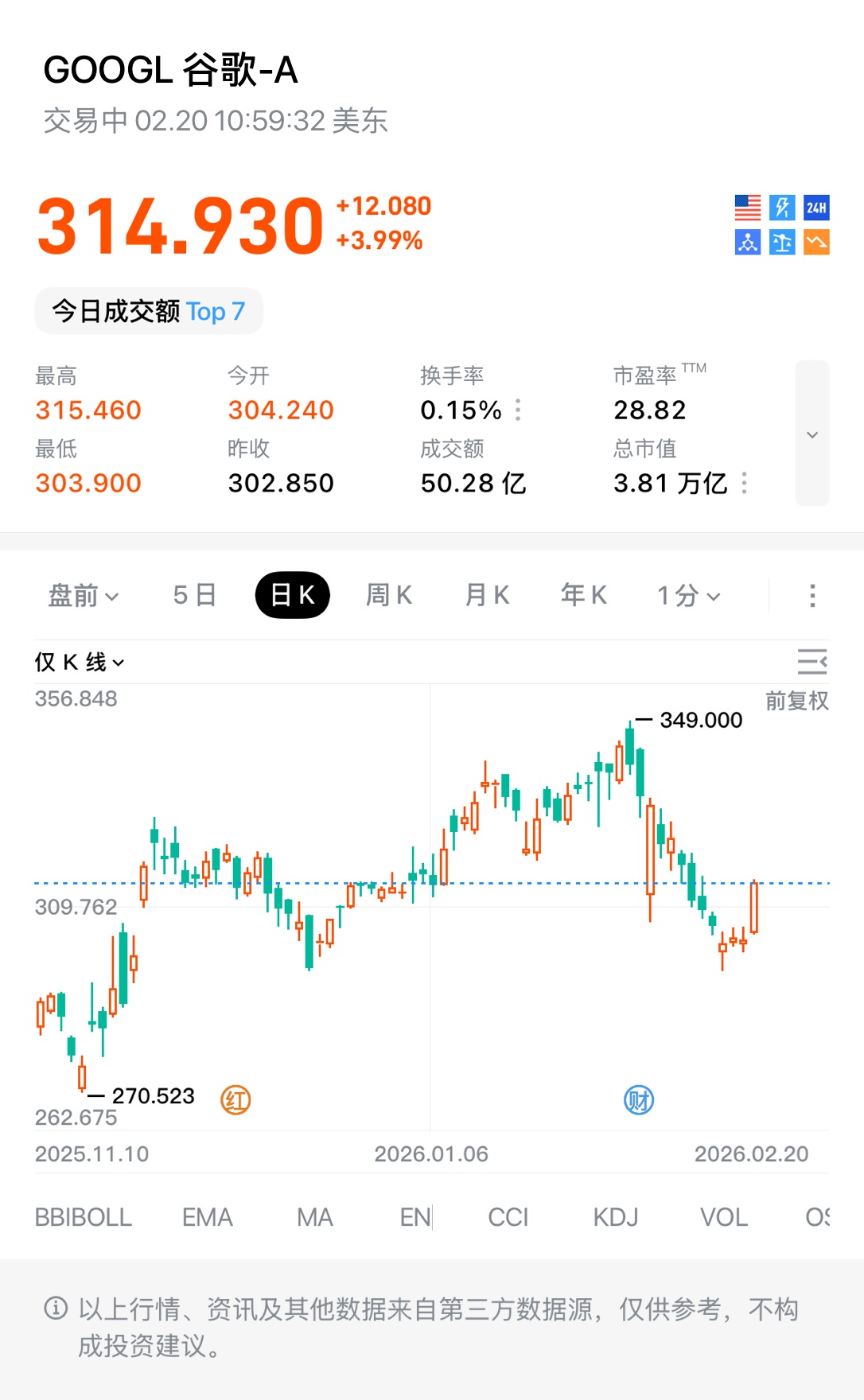Viewport: 864px width, 1400px height.
Task: Switch to the 年K chart
Action: 584,595
